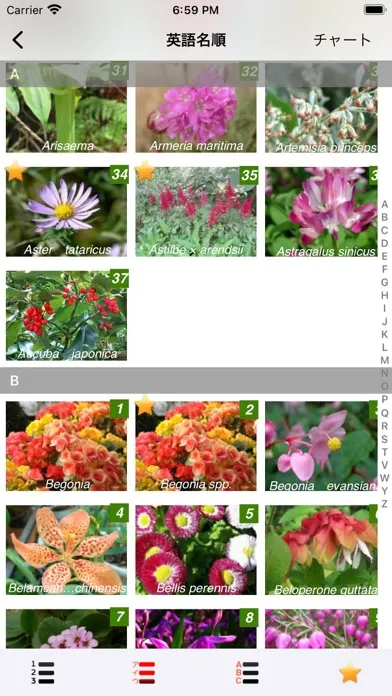Open the Beloperone guttata tile
Screen dimensions: 392x696
[321, 550]
